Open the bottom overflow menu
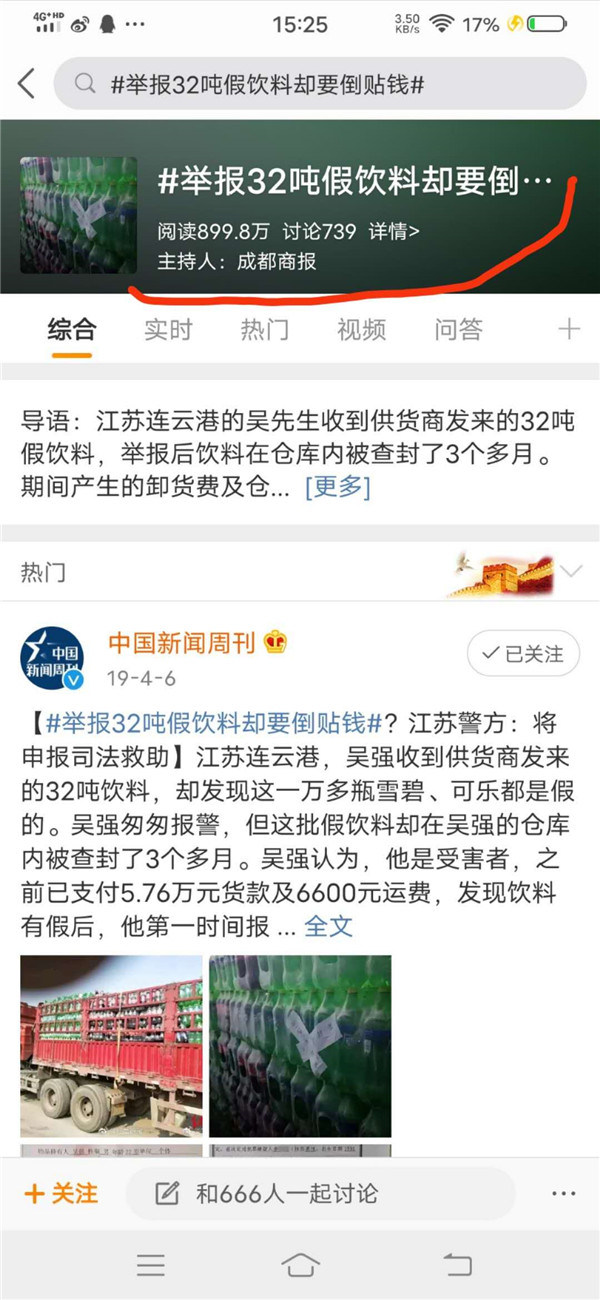Screen dimensions: 600x1300 point(563,1193)
